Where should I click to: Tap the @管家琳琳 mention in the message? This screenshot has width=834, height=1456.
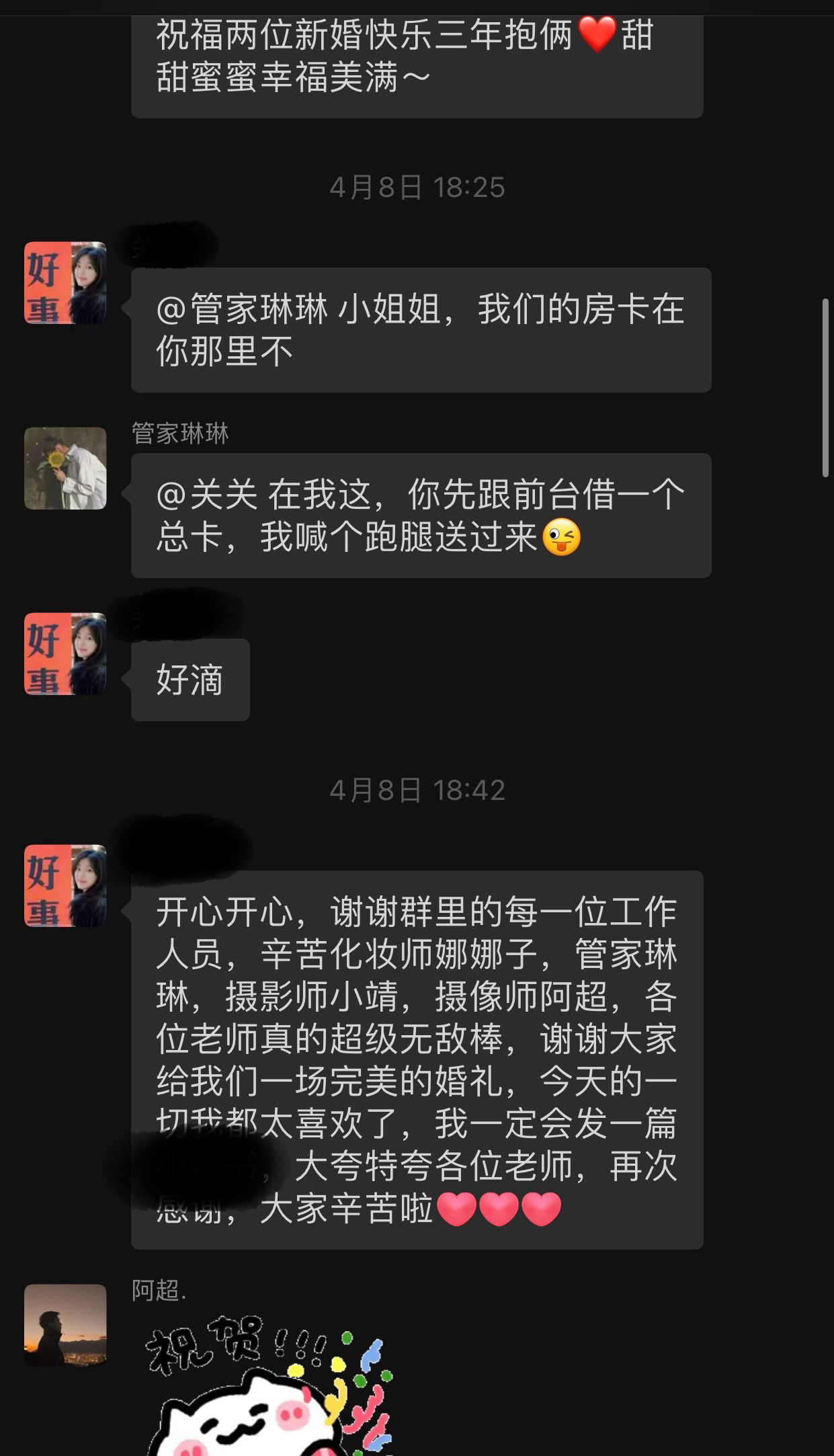pos(242,309)
